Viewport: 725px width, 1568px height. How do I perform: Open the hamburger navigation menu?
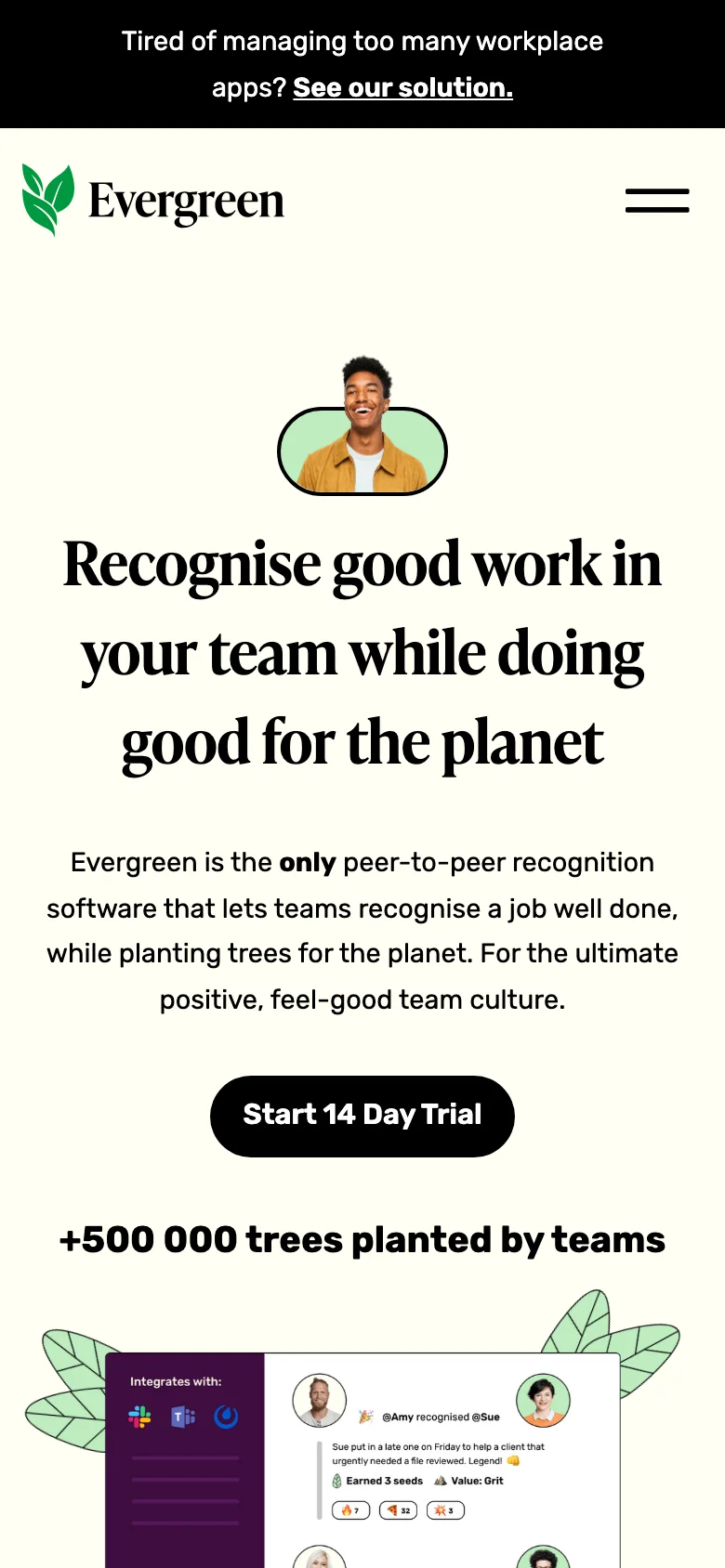[657, 200]
